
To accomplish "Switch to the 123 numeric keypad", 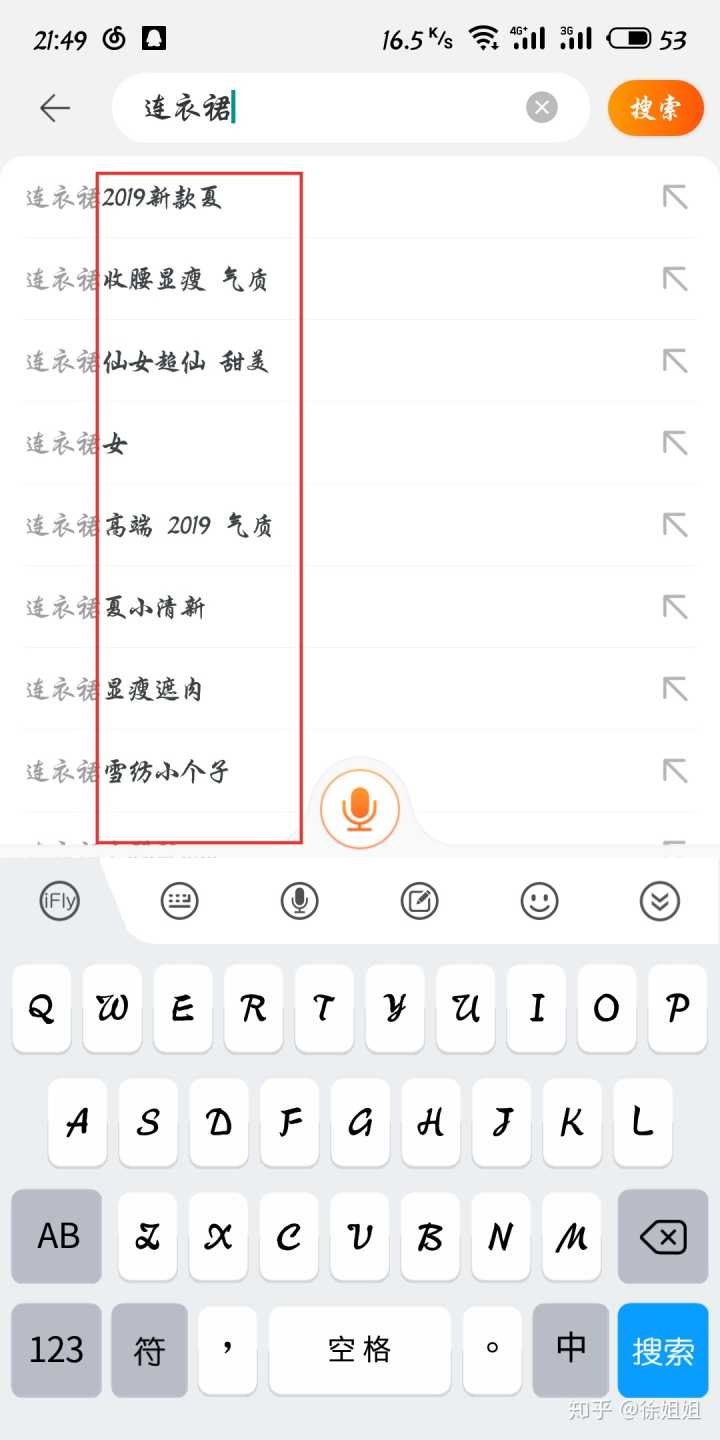I will (x=57, y=1350).
